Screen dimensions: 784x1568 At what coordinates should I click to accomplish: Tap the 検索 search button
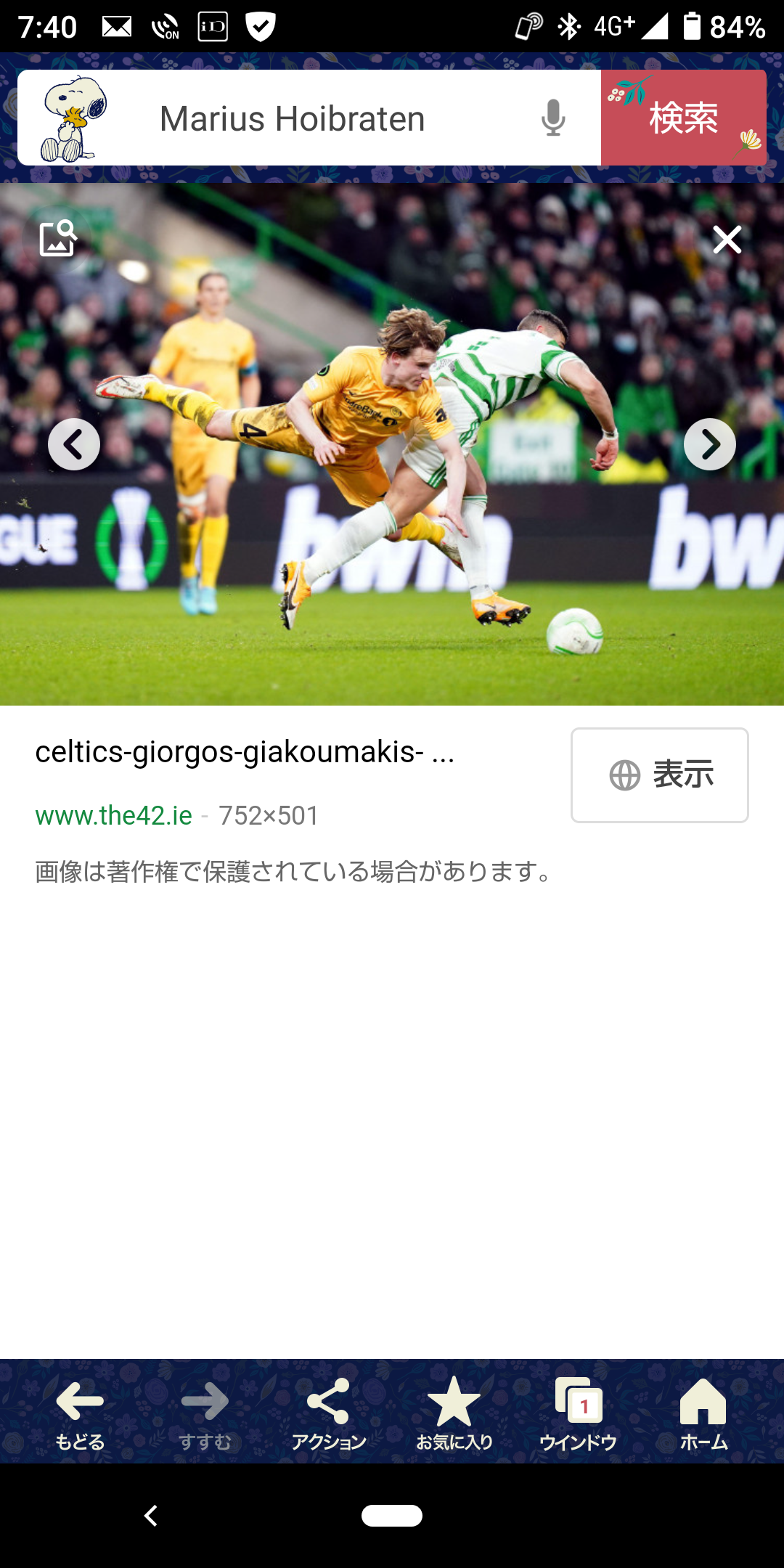pos(683,118)
